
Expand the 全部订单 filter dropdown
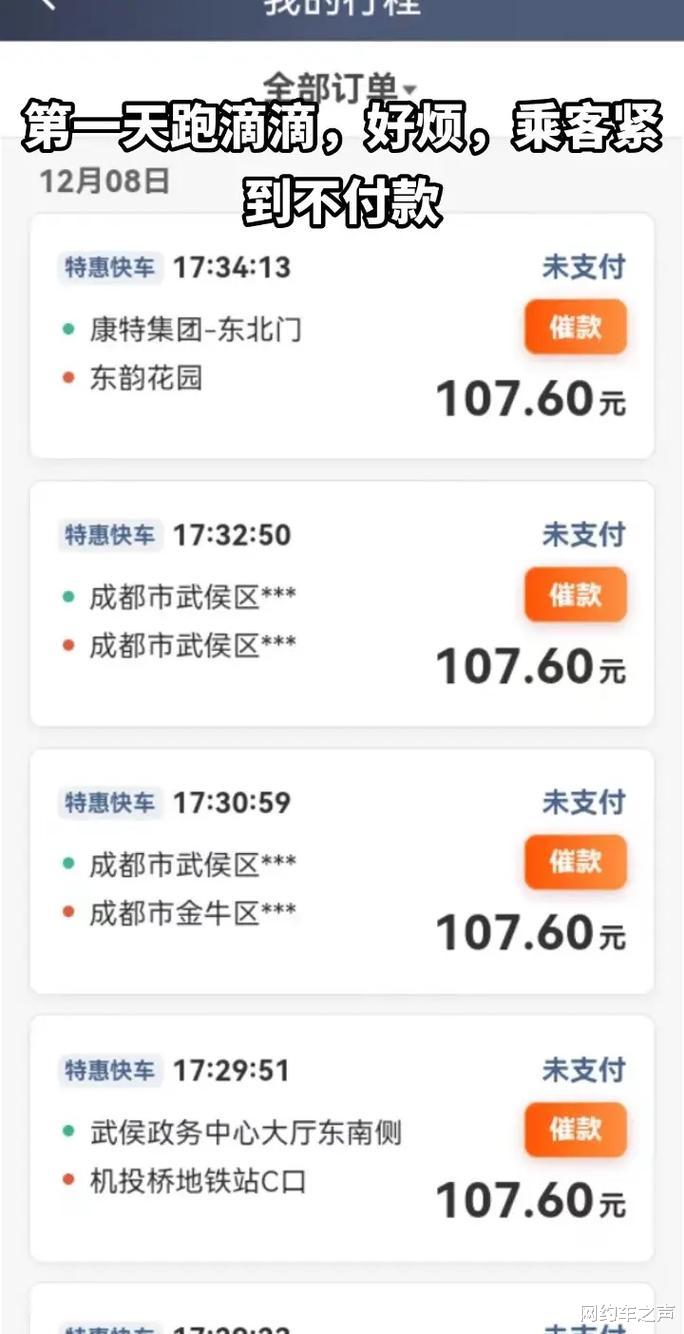tap(340, 88)
